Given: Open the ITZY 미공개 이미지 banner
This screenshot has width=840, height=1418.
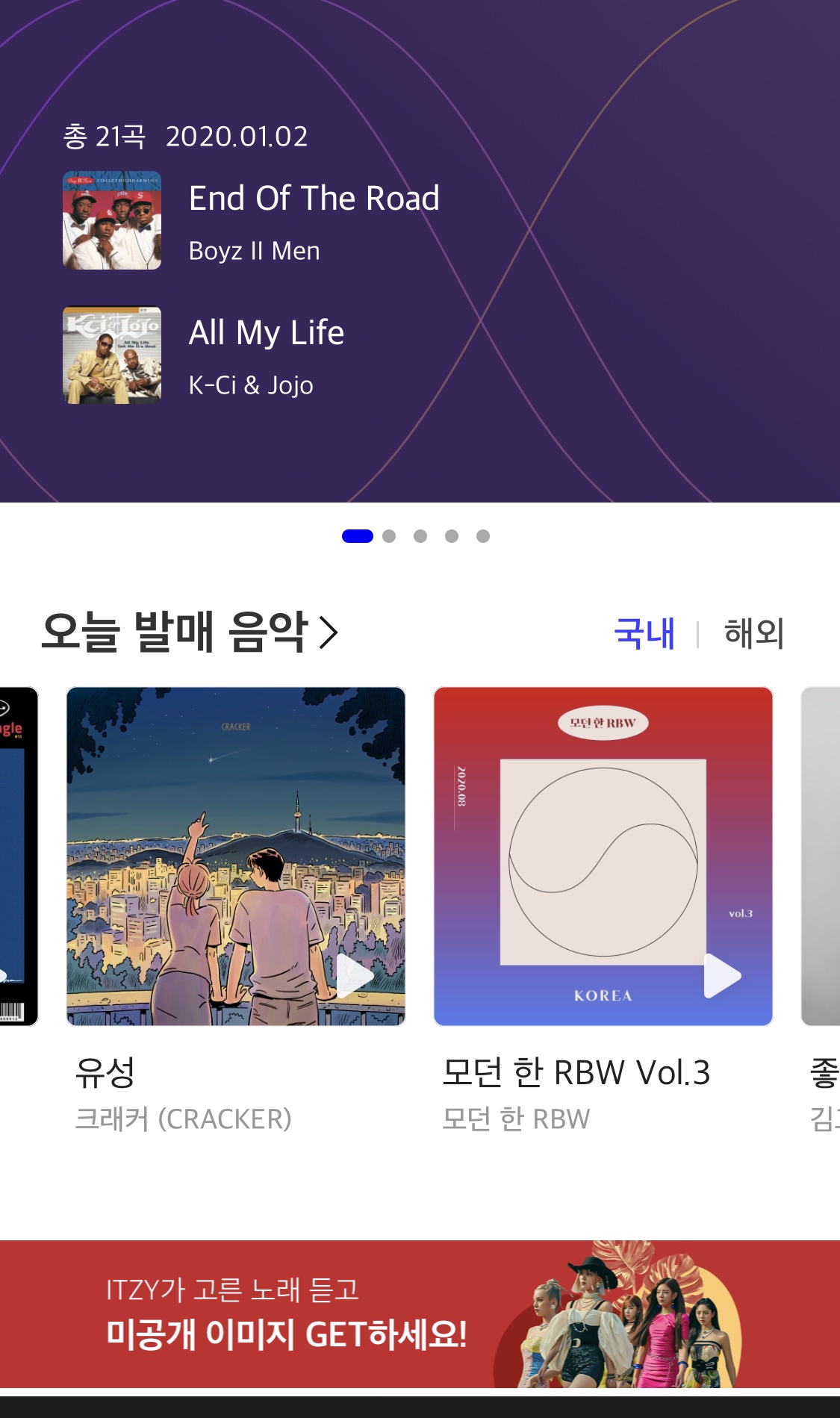Looking at the screenshot, I should tap(420, 1314).
